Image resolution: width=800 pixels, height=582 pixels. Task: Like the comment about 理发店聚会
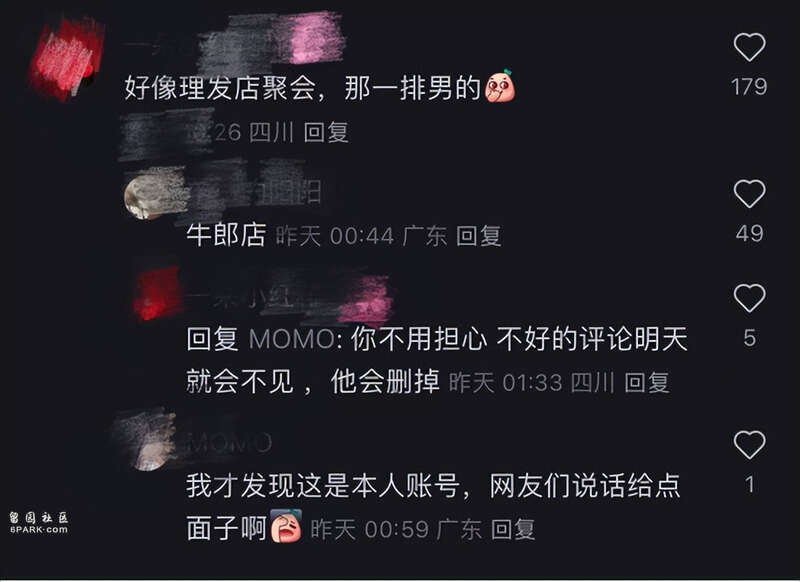749,47
